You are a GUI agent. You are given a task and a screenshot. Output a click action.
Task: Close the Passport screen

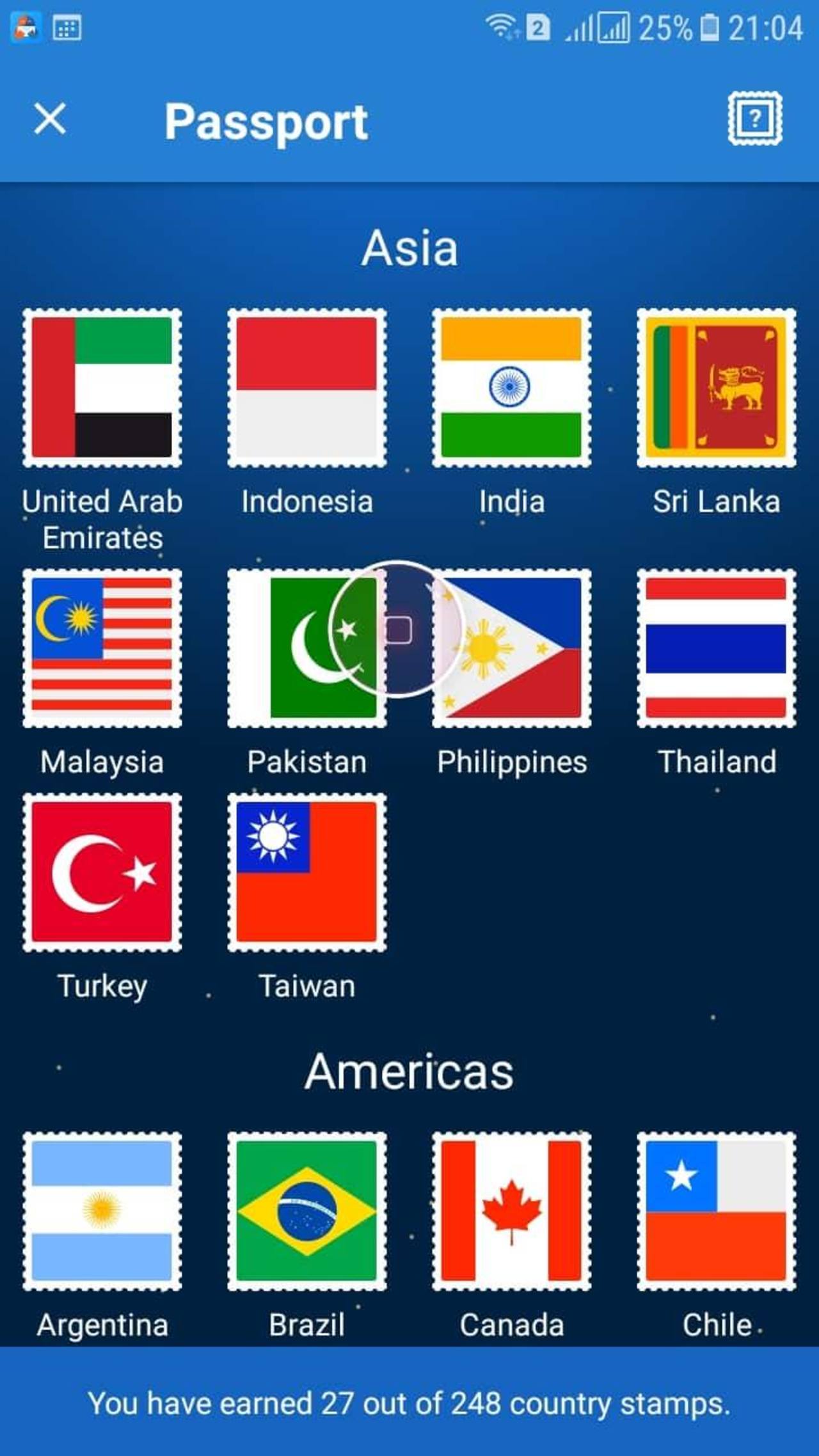(x=50, y=119)
